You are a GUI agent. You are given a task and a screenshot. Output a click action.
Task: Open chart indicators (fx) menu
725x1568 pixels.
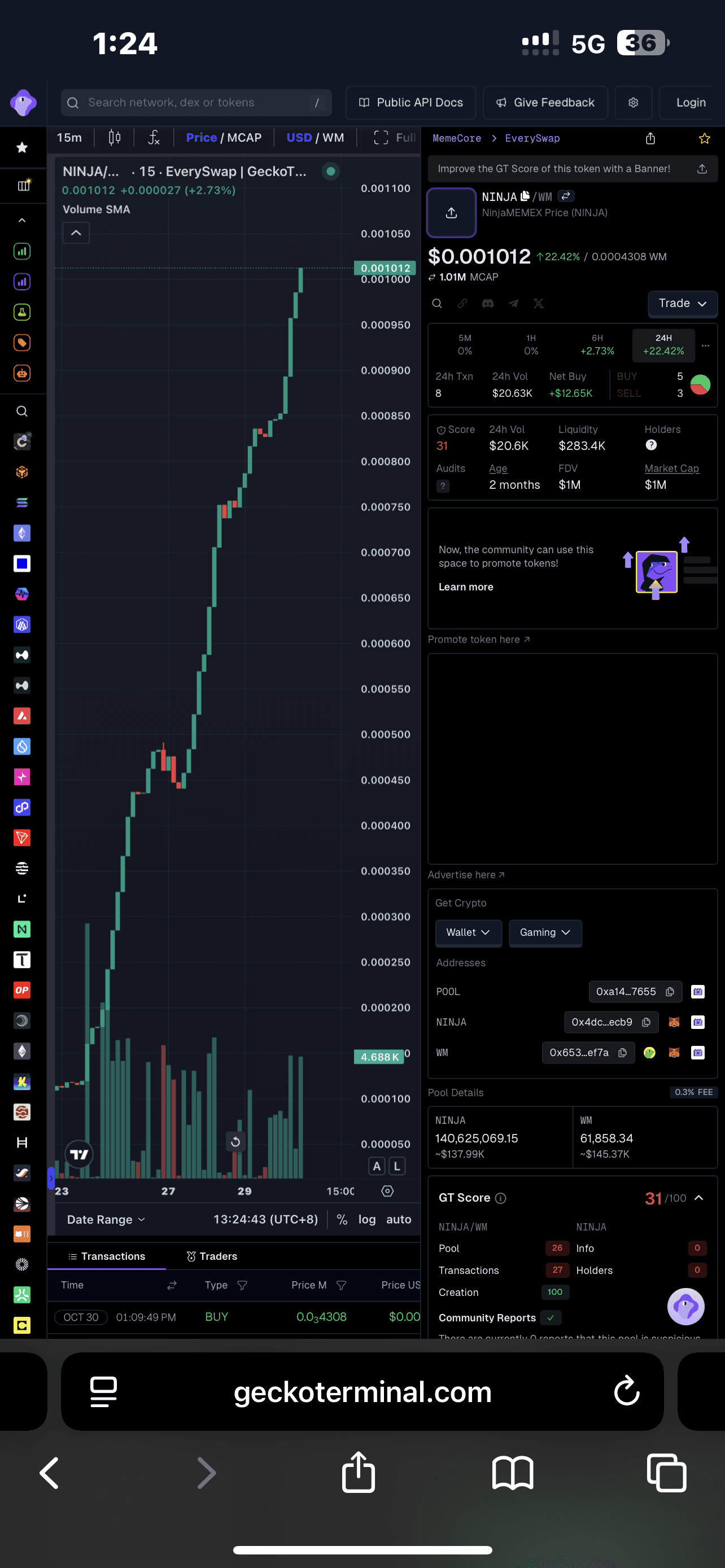click(x=154, y=138)
